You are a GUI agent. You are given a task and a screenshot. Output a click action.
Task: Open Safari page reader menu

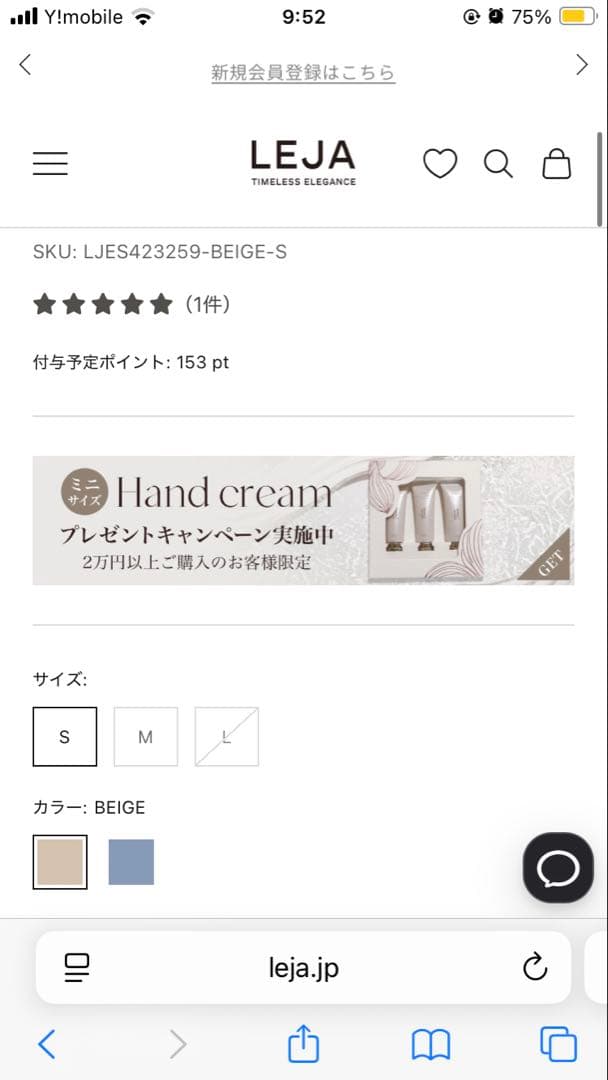(77, 966)
